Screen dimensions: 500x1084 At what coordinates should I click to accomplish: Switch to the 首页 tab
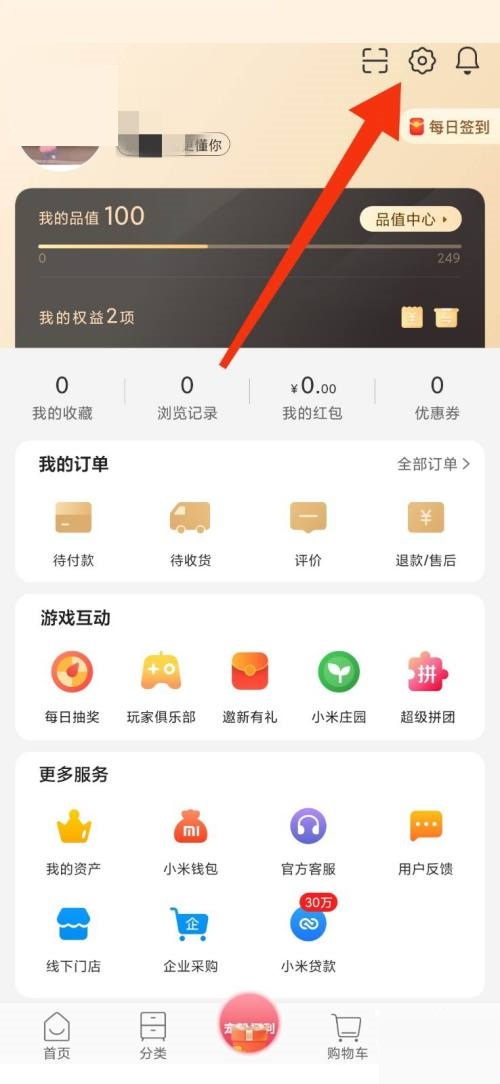pos(57,1036)
